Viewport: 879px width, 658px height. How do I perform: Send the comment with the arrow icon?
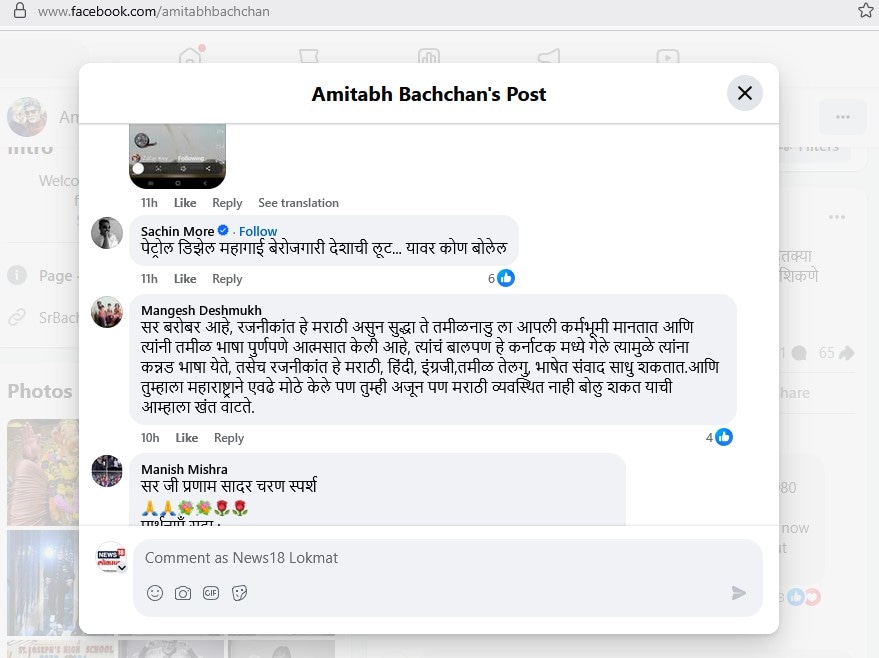point(739,593)
